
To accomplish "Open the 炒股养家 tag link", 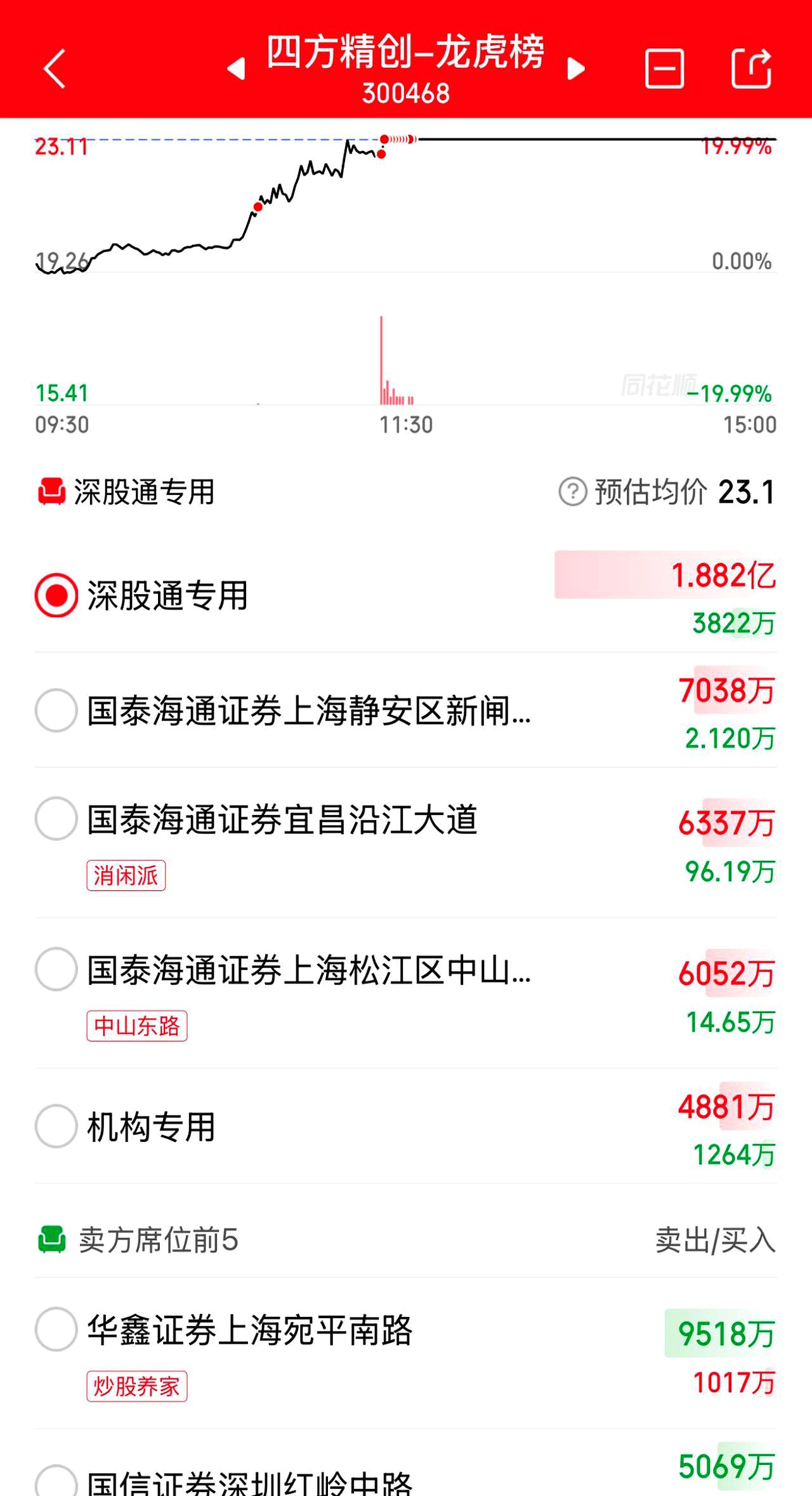I will click(136, 1387).
